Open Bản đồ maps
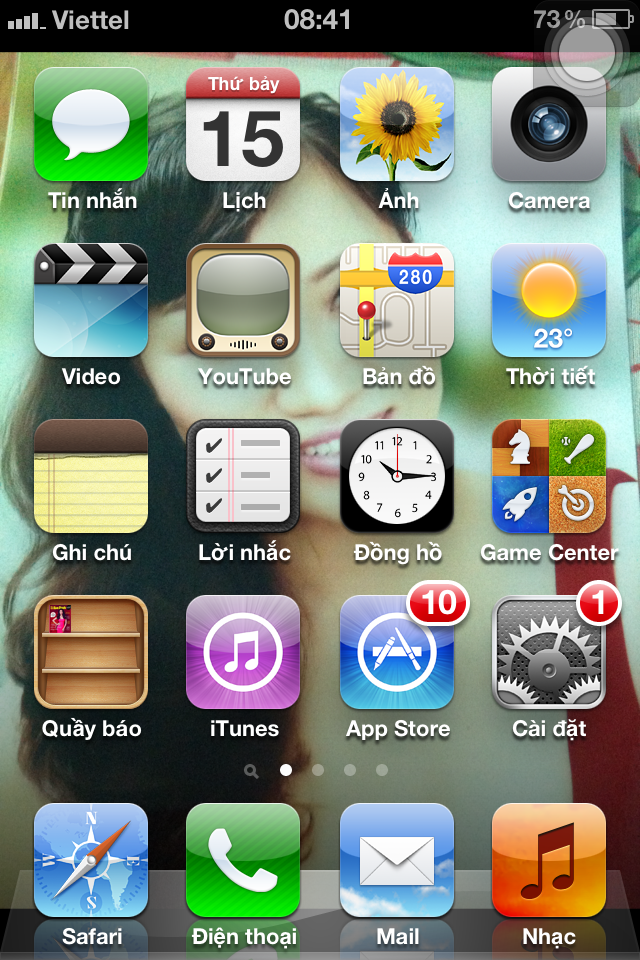 [397, 300]
